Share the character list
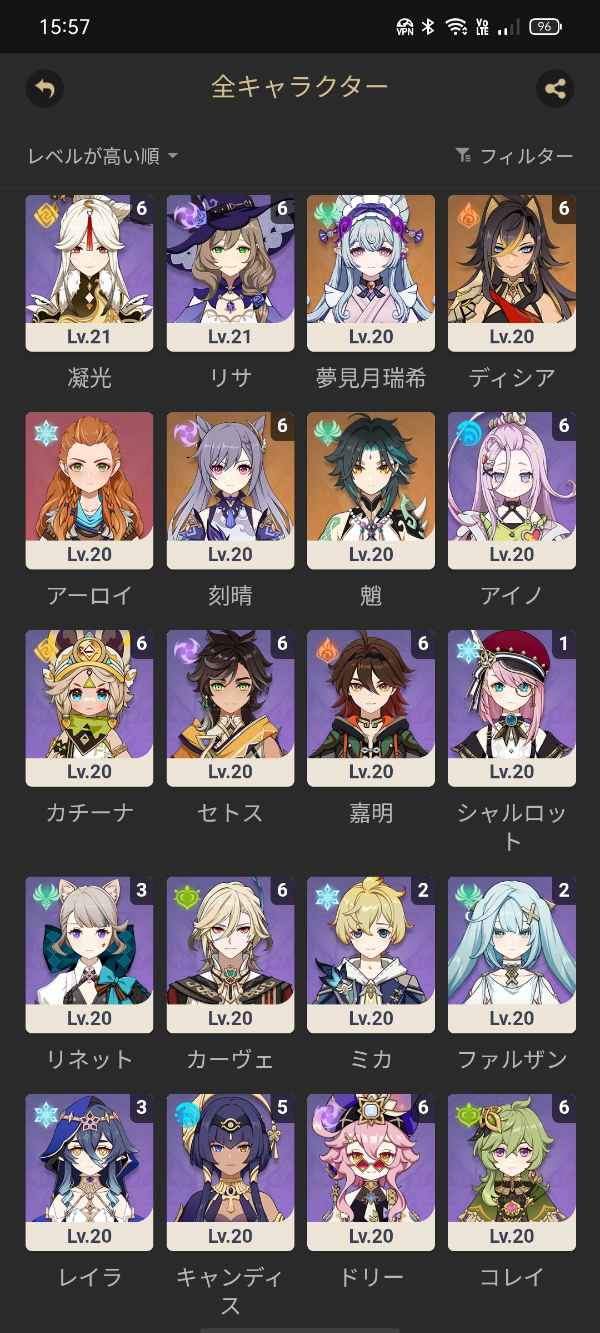 click(555, 88)
